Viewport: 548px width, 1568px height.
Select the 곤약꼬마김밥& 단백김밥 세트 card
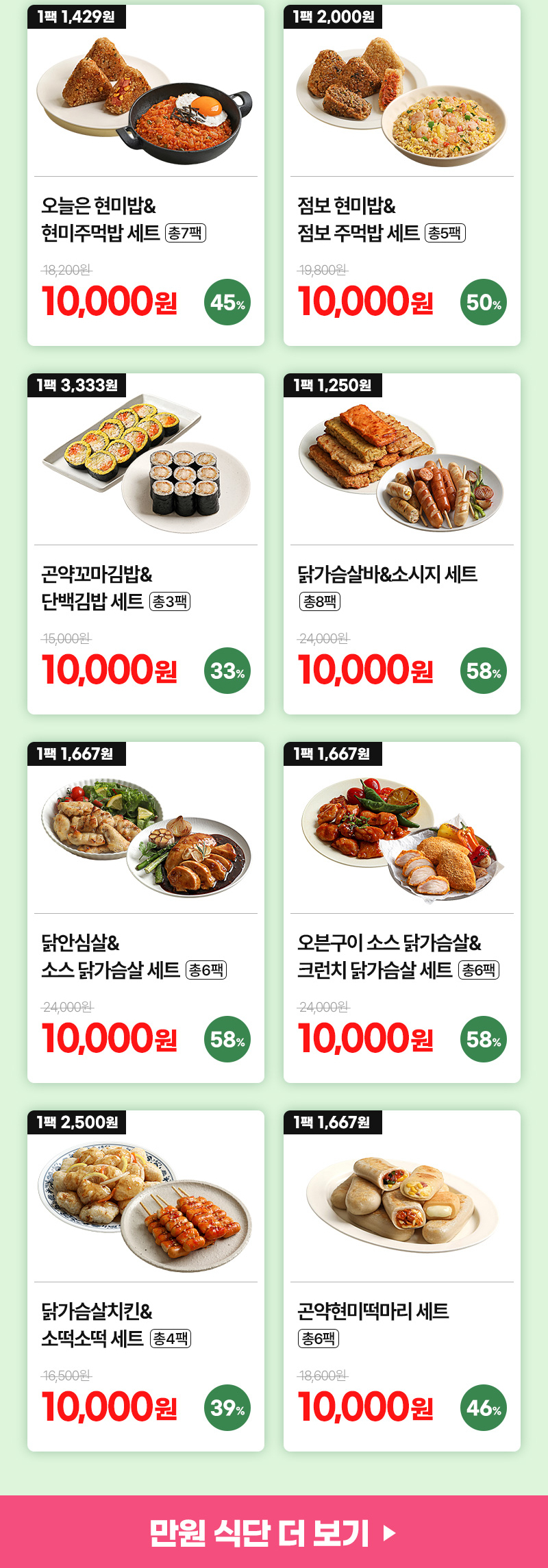[145, 544]
